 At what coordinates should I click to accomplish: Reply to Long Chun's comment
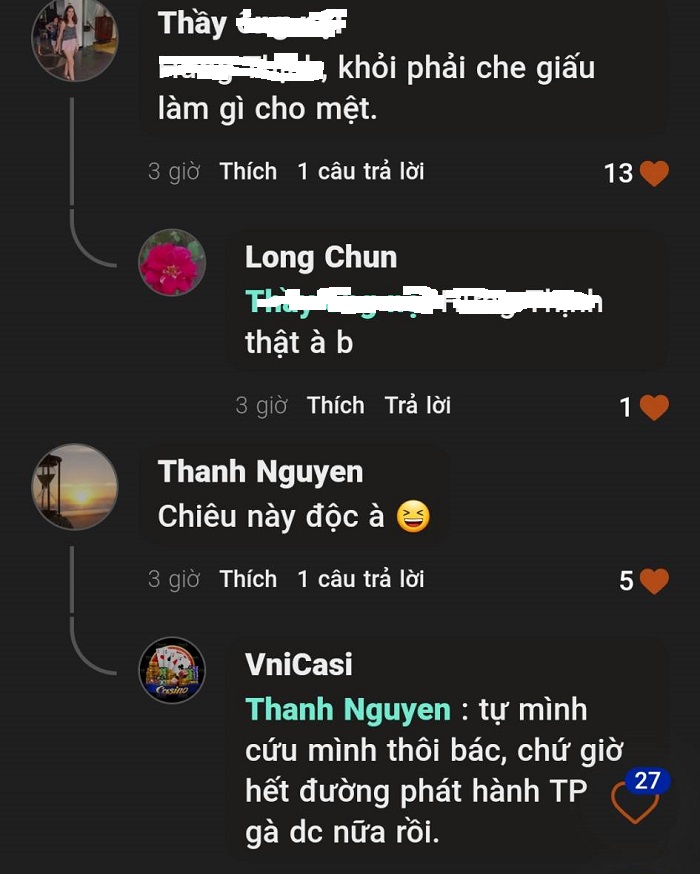(417, 405)
